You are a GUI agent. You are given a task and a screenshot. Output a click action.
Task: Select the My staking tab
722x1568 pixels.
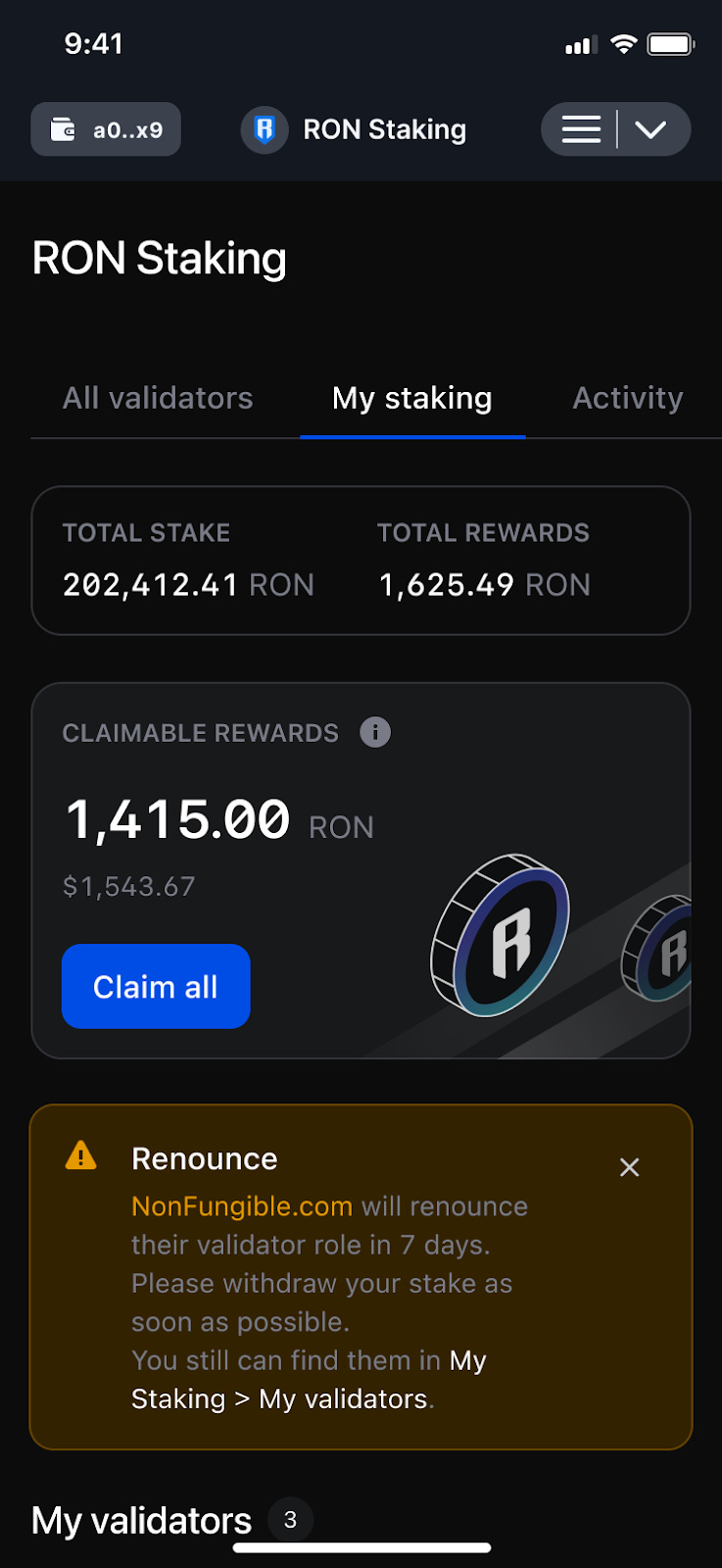(411, 398)
